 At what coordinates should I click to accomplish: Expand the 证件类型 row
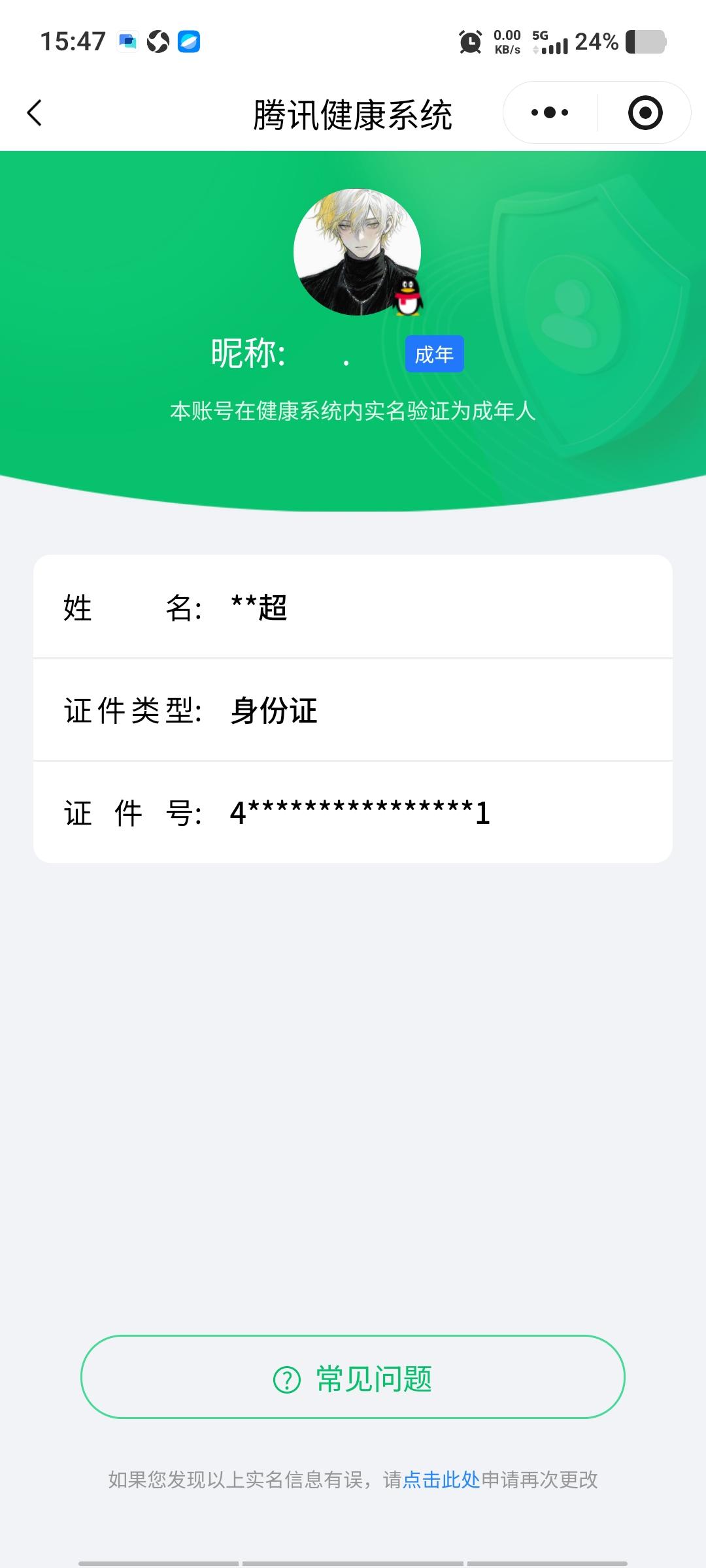(353, 711)
